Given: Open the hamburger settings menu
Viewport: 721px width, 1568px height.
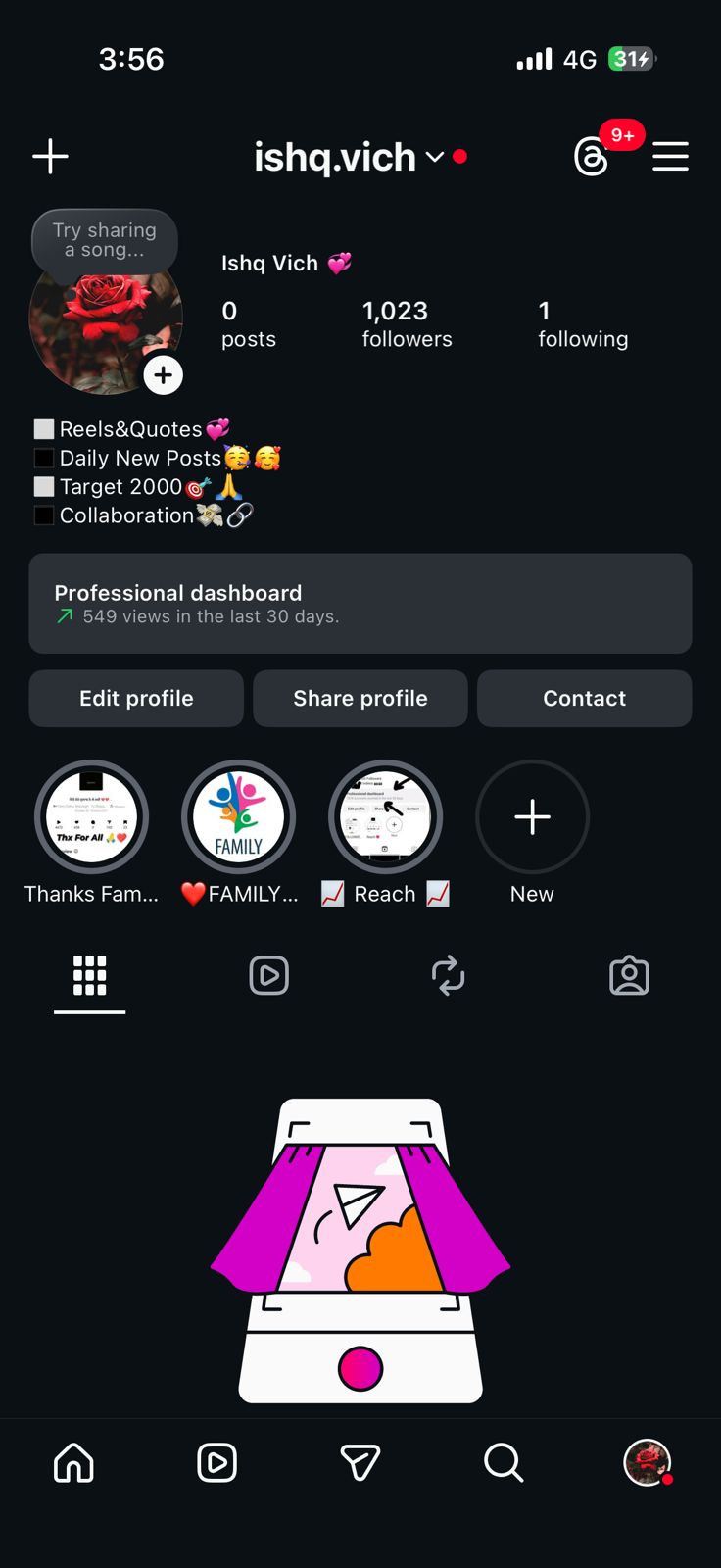Looking at the screenshot, I should pyautogui.click(x=671, y=157).
